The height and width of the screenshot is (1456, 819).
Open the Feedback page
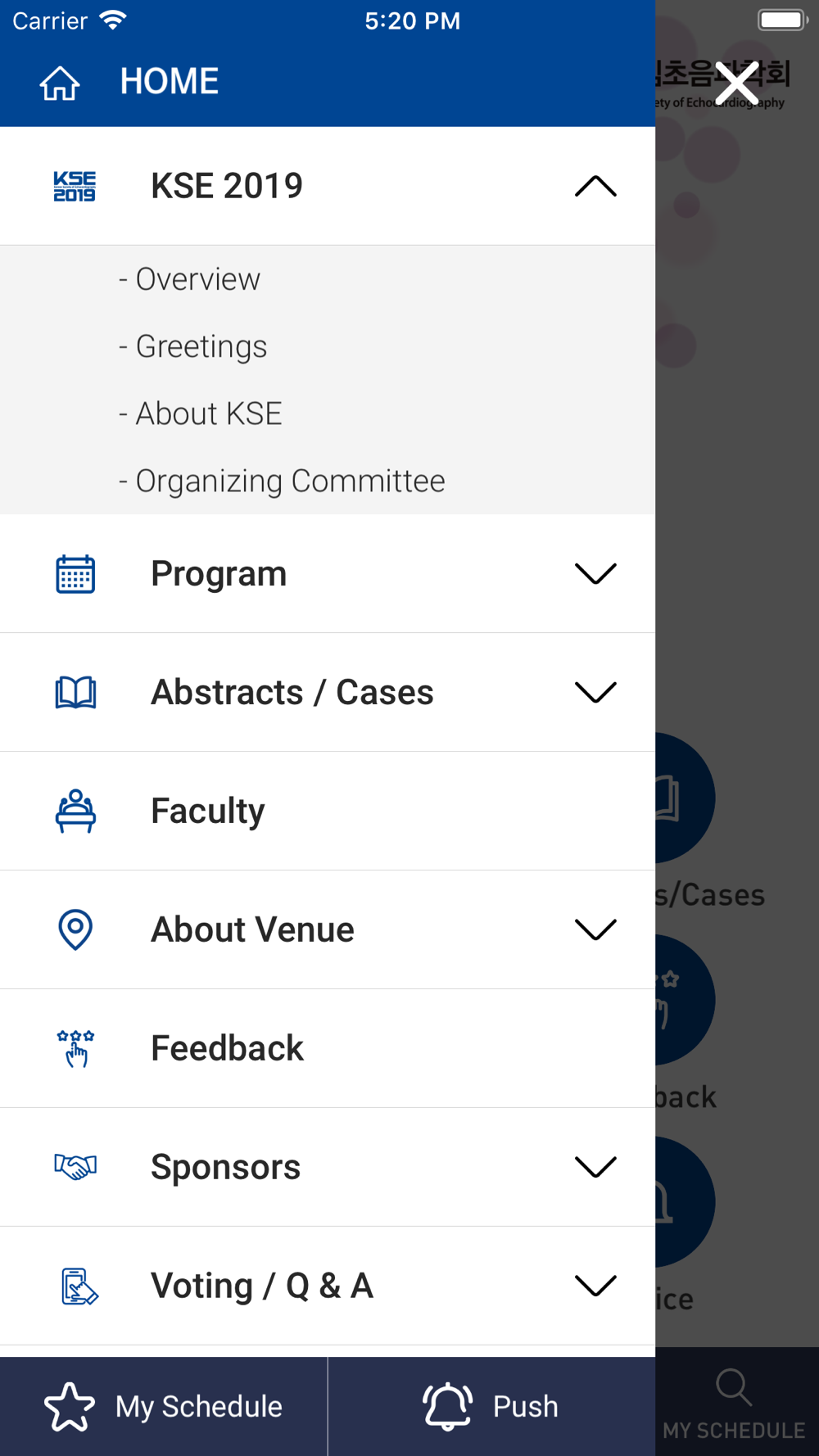tap(328, 1048)
